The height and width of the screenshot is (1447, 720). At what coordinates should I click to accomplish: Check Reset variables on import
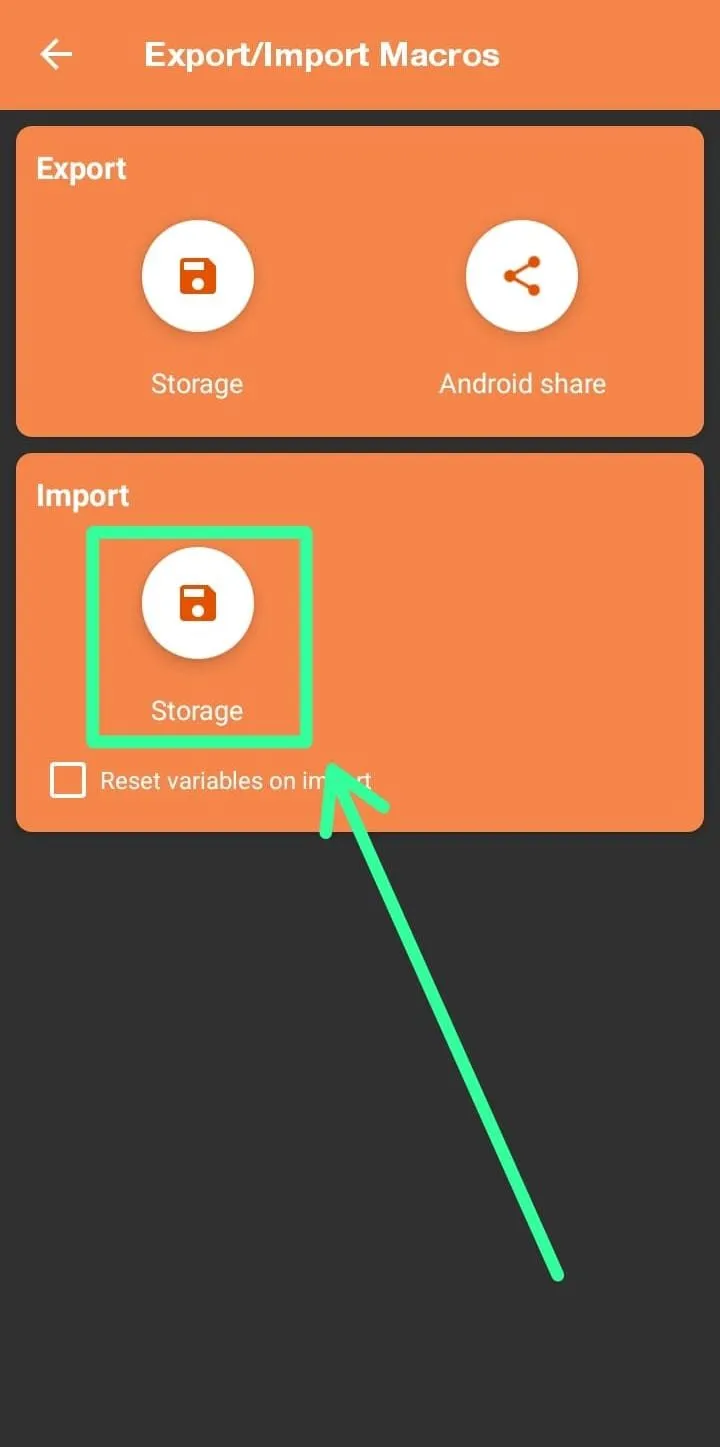pos(68,781)
